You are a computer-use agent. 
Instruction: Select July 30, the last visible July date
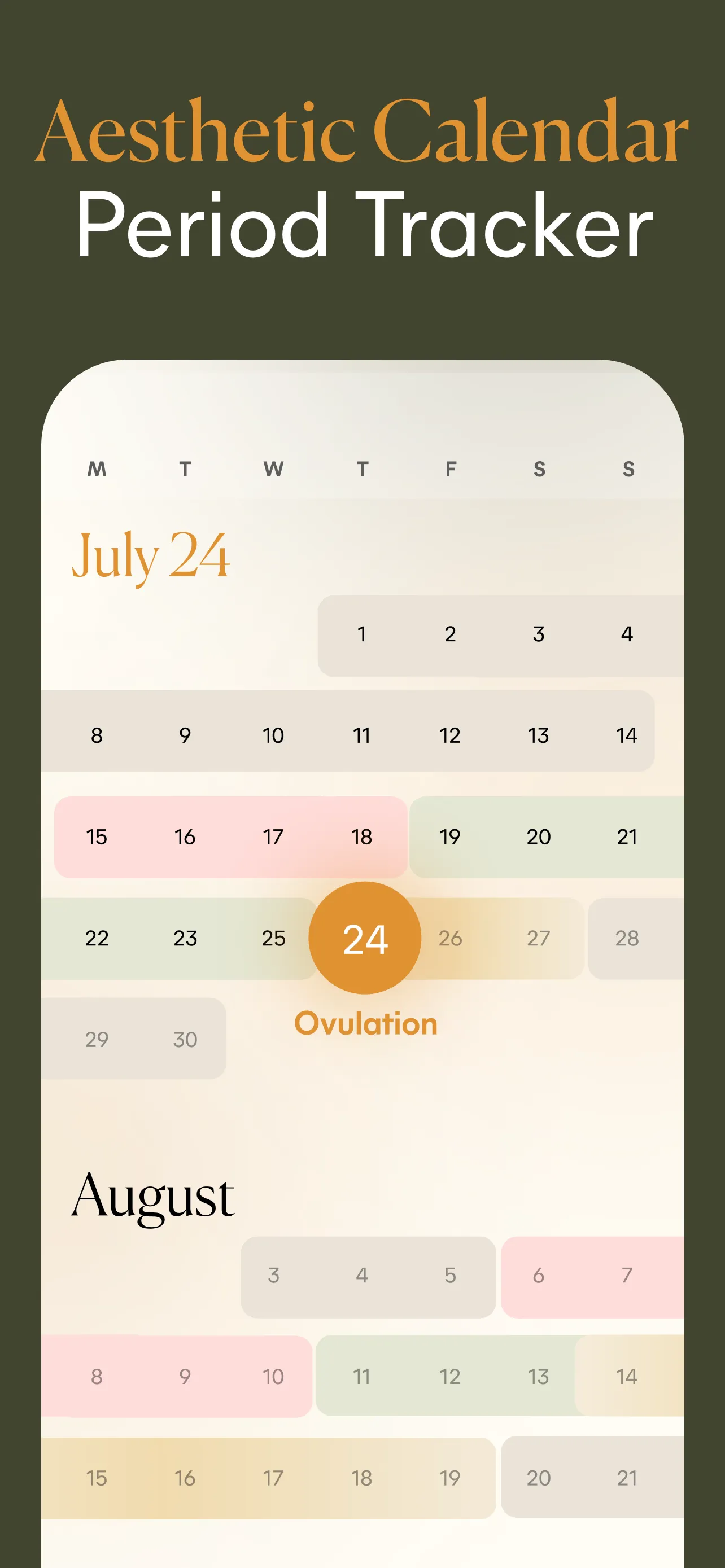coord(185,1039)
